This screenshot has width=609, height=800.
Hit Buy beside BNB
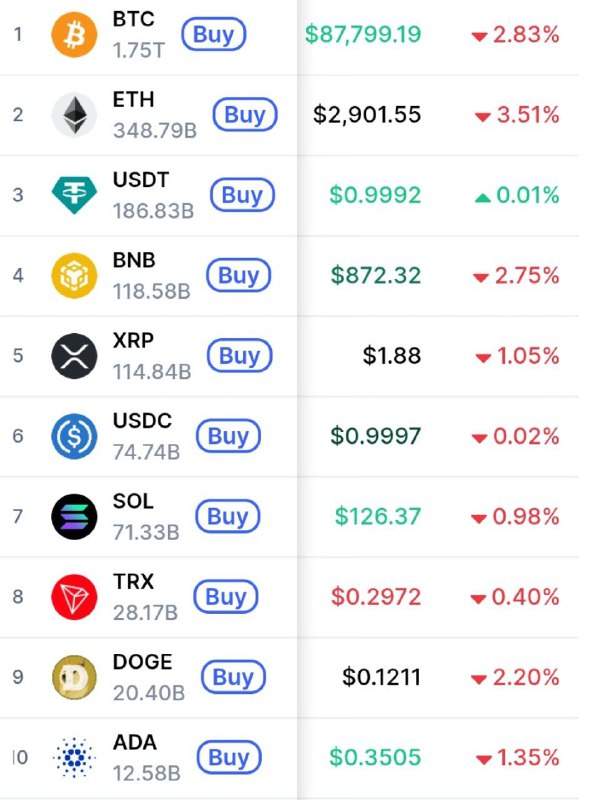point(238,275)
